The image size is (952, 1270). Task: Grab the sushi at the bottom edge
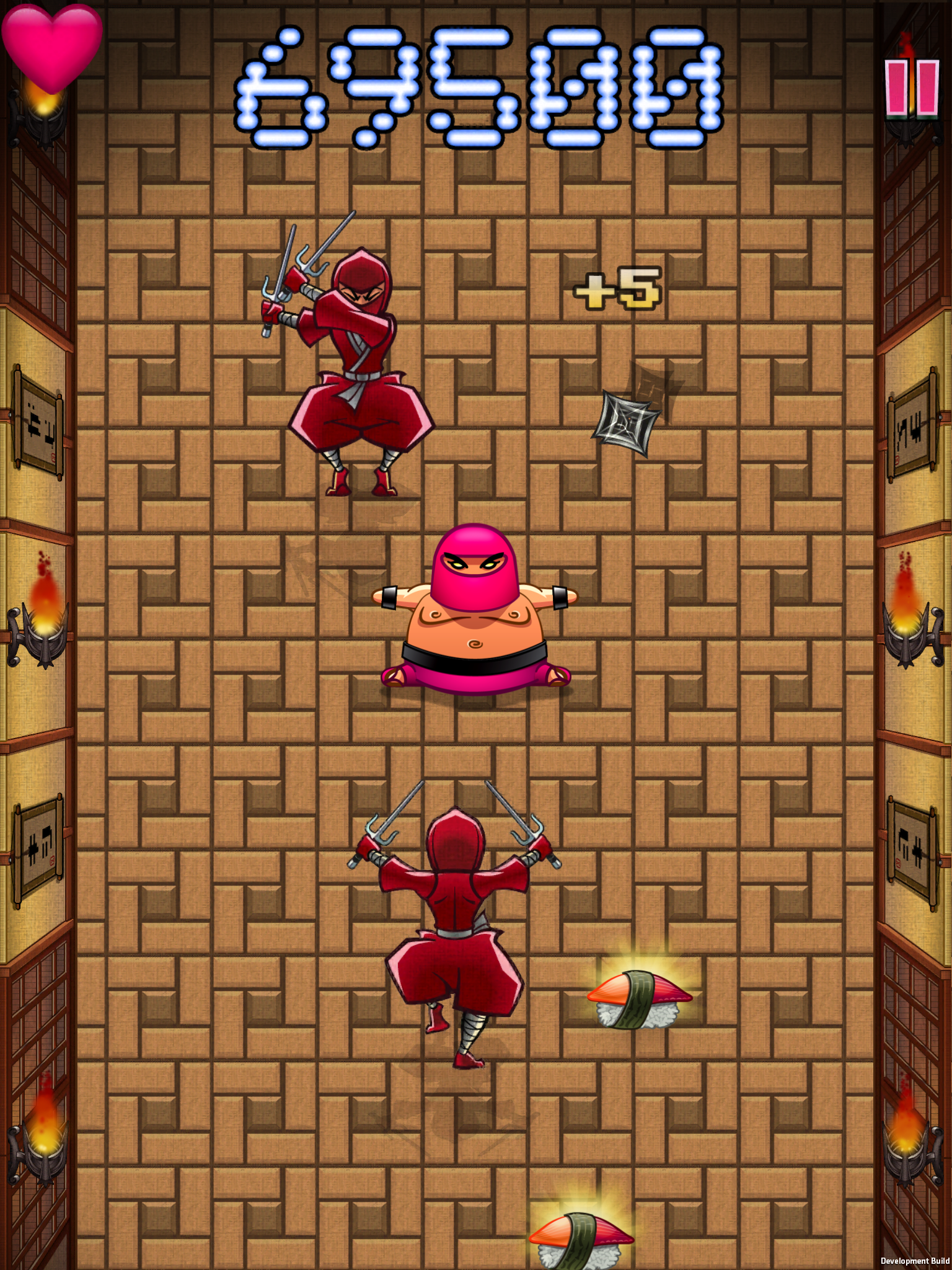(x=580, y=1240)
